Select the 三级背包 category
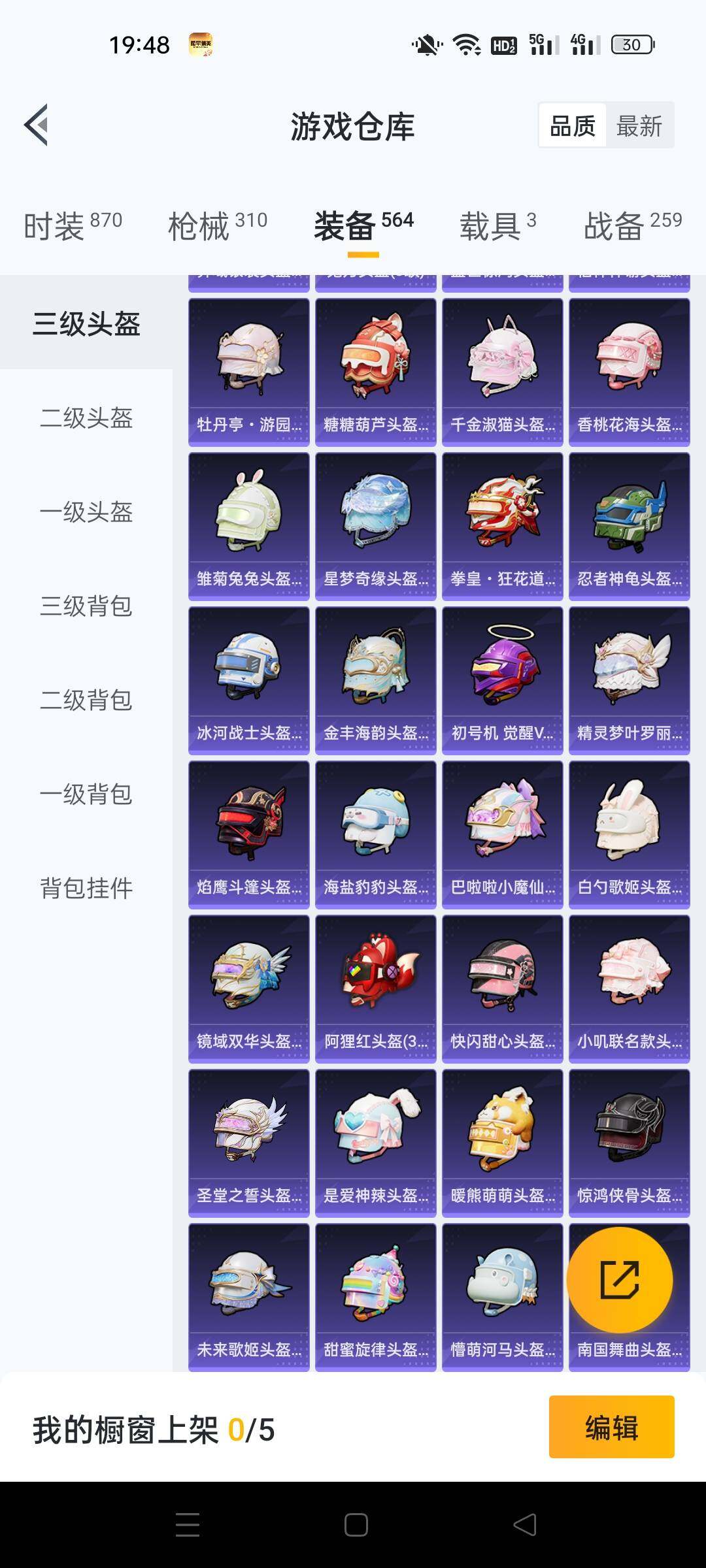This screenshot has width=706, height=1568. click(x=86, y=606)
